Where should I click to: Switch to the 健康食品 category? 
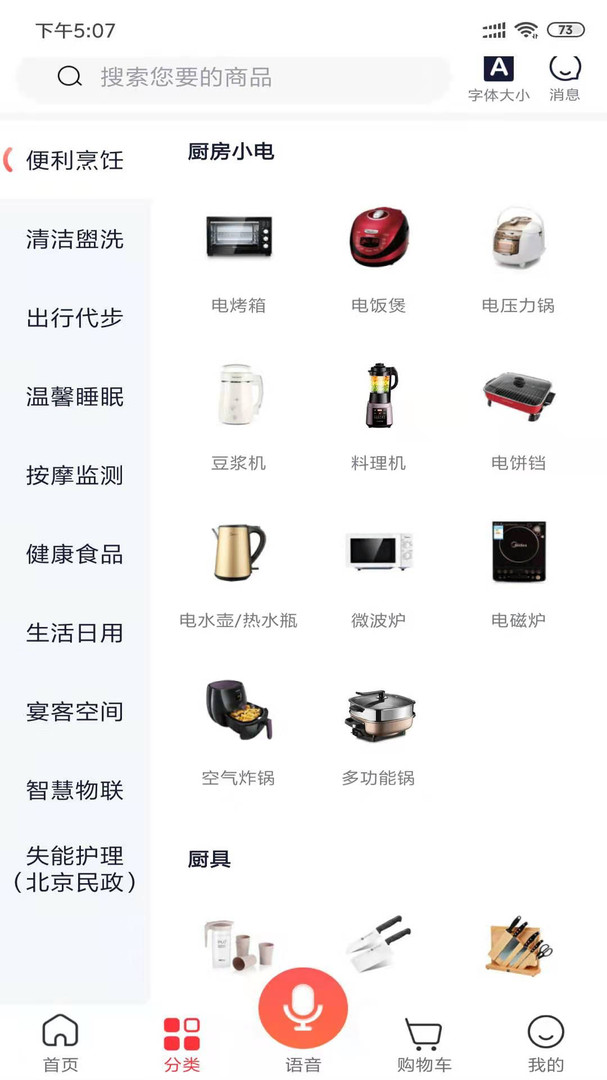75,554
